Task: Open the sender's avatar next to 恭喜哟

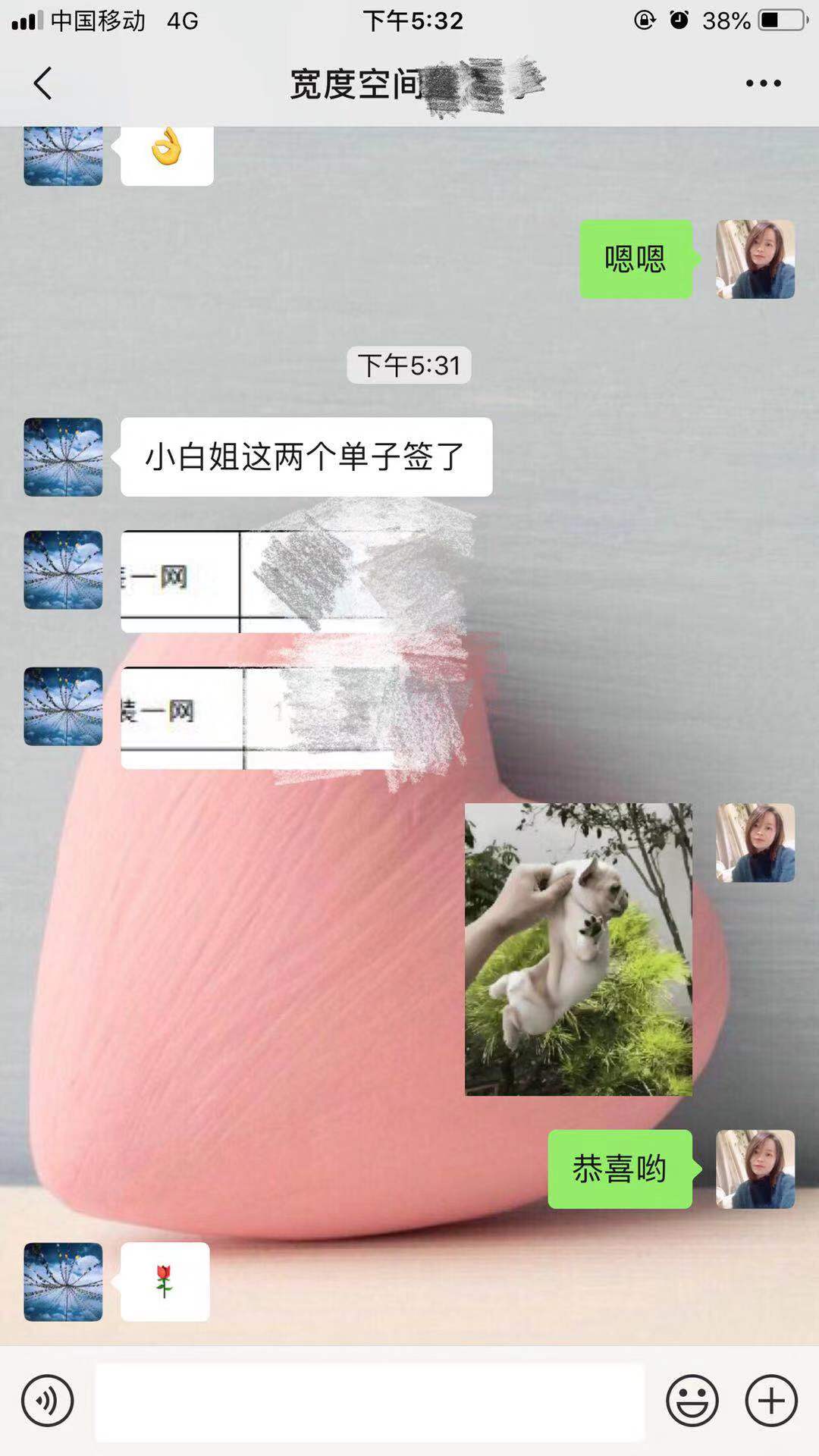Action: coord(755,1169)
